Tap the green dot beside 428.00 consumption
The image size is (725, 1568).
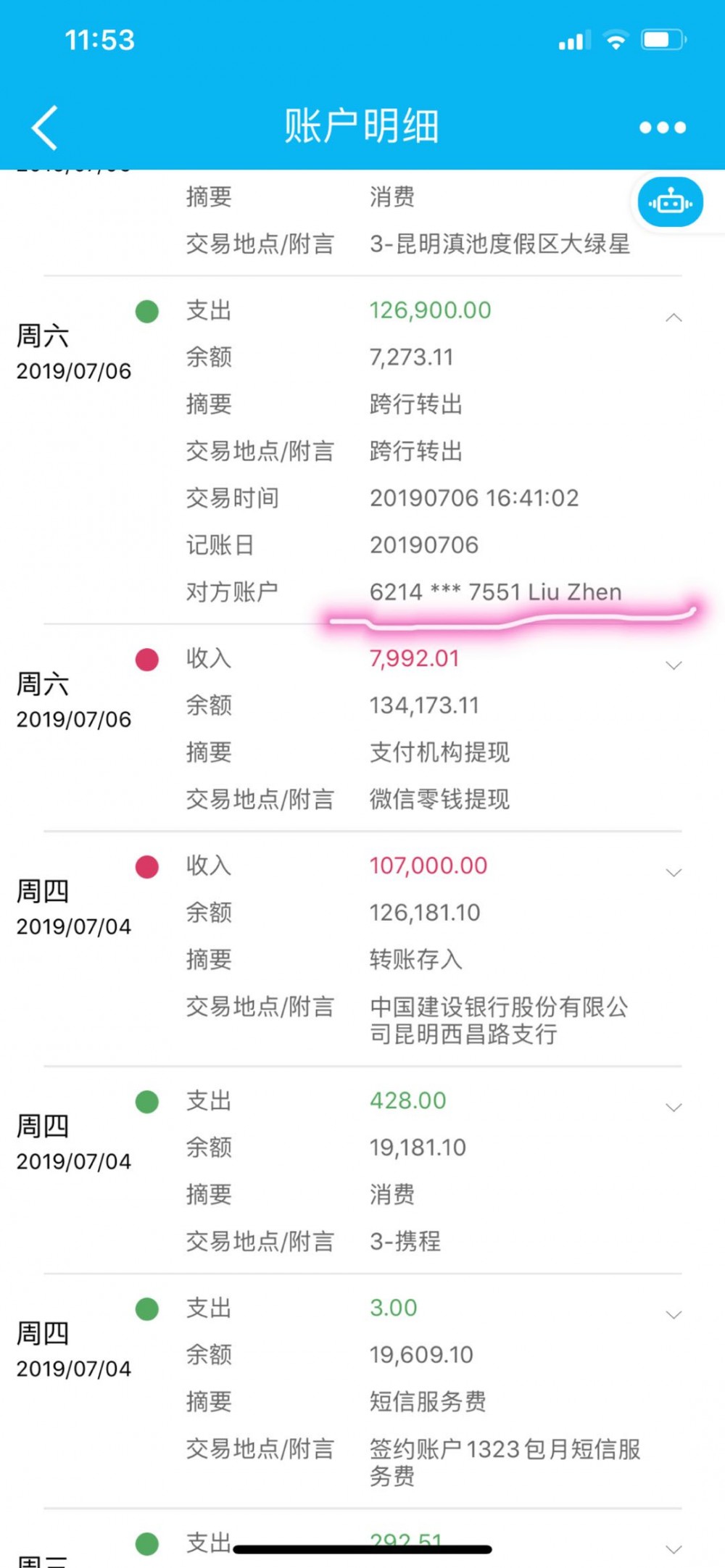pos(147,1102)
